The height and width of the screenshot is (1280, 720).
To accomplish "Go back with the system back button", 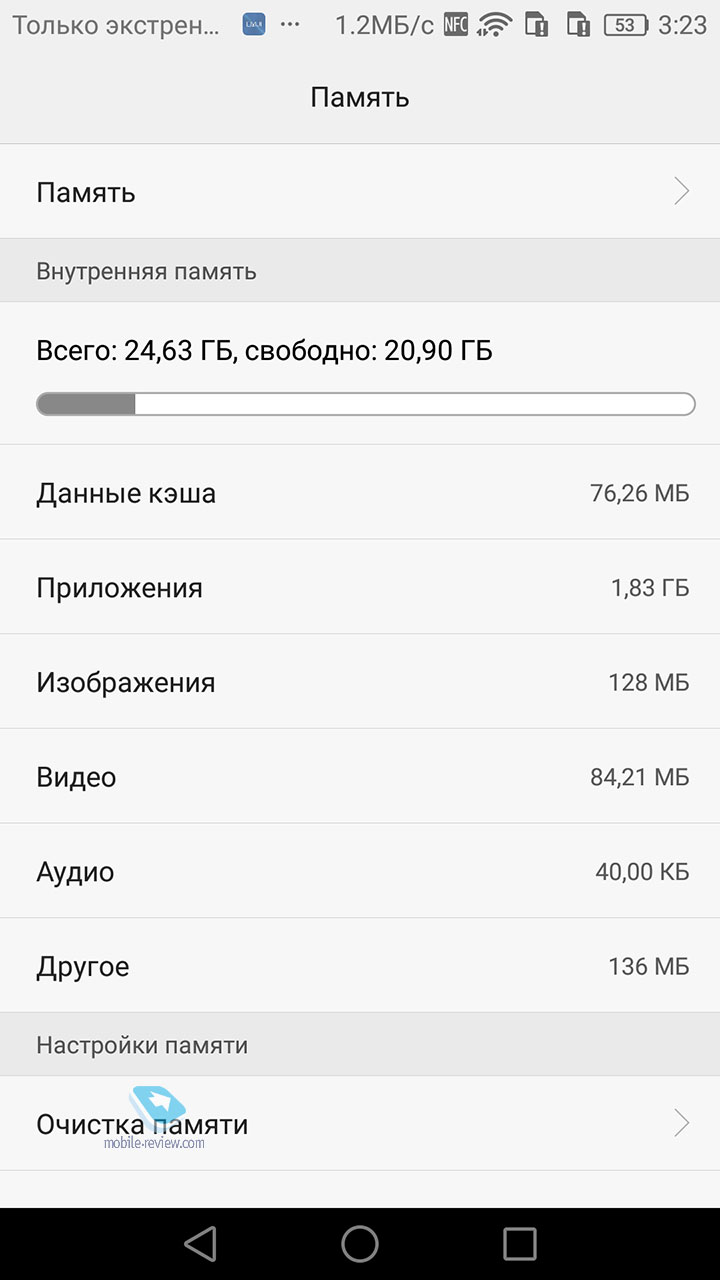I will 200,1244.
